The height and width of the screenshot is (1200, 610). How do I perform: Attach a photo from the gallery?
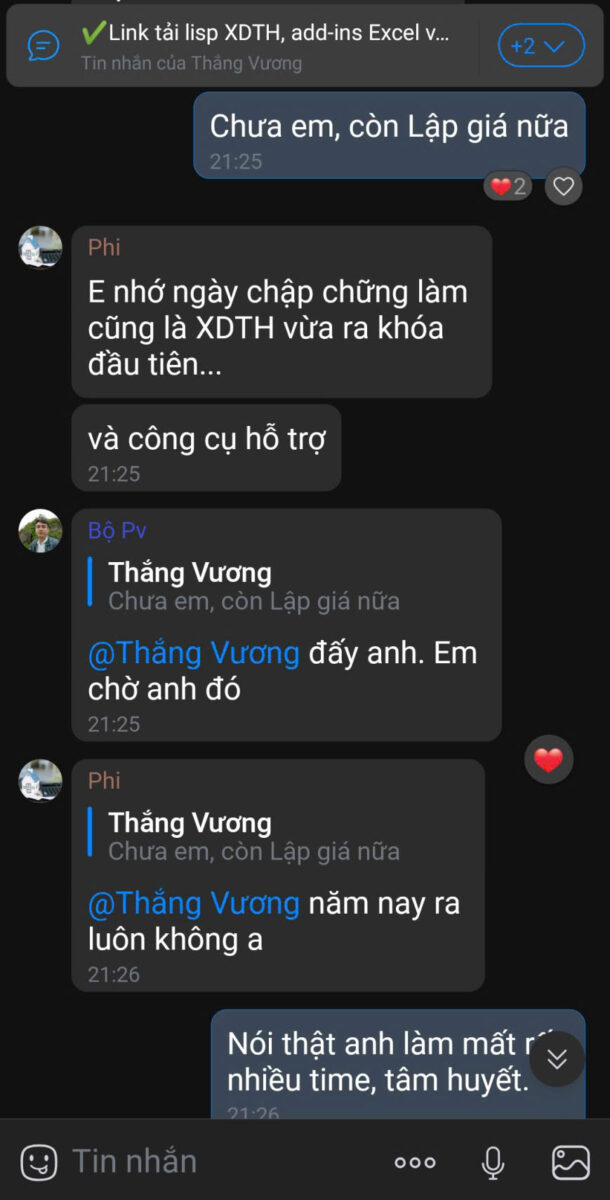pyautogui.click(x=571, y=1162)
